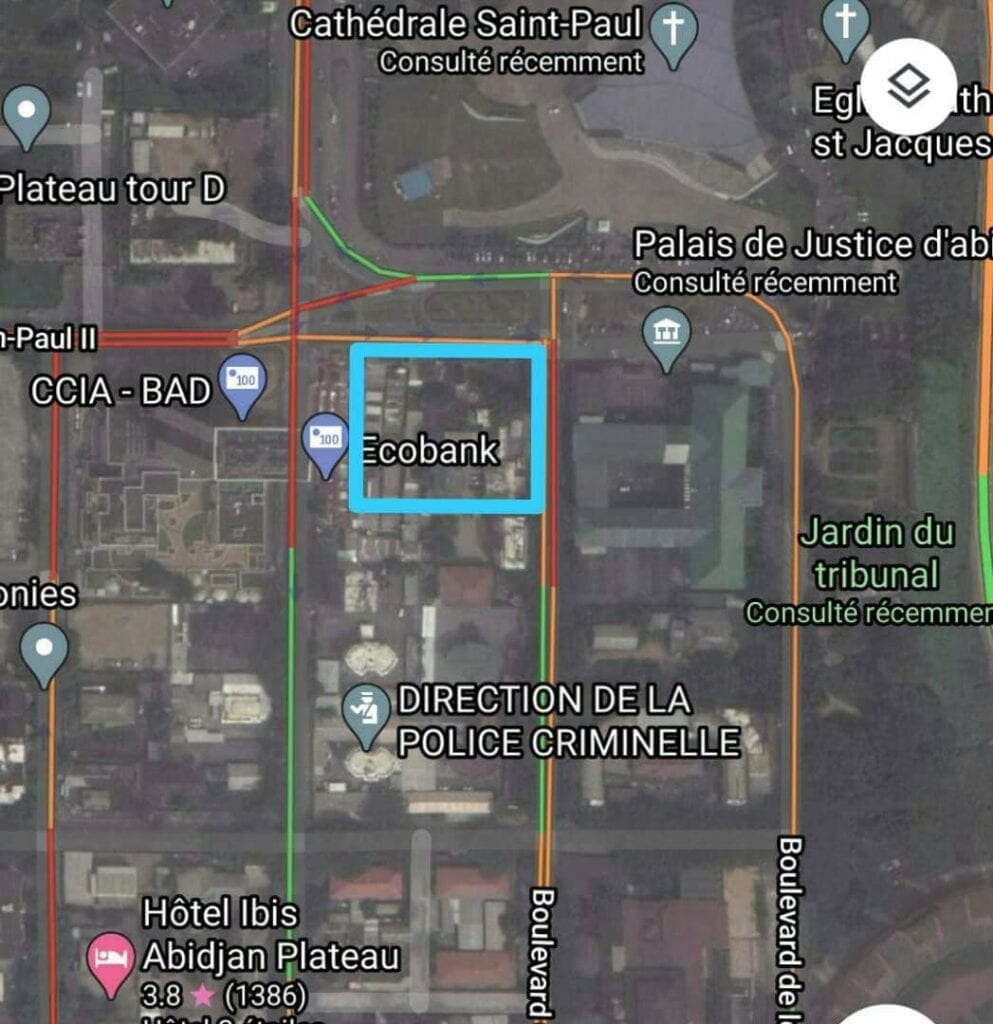The width and height of the screenshot is (993, 1024).
Task: Open the CCIA - BAD pin
Action: click(x=243, y=383)
